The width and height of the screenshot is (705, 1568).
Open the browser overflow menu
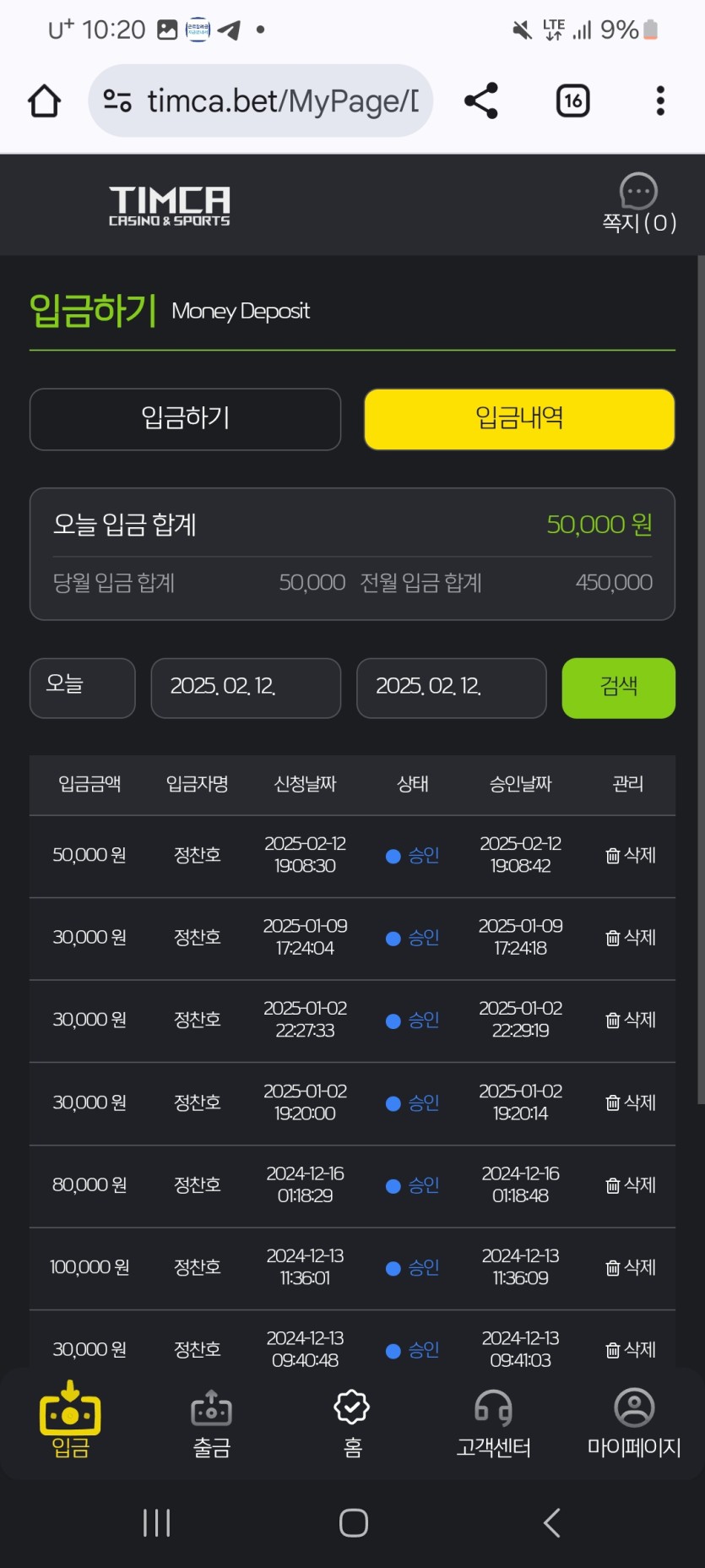(660, 101)
